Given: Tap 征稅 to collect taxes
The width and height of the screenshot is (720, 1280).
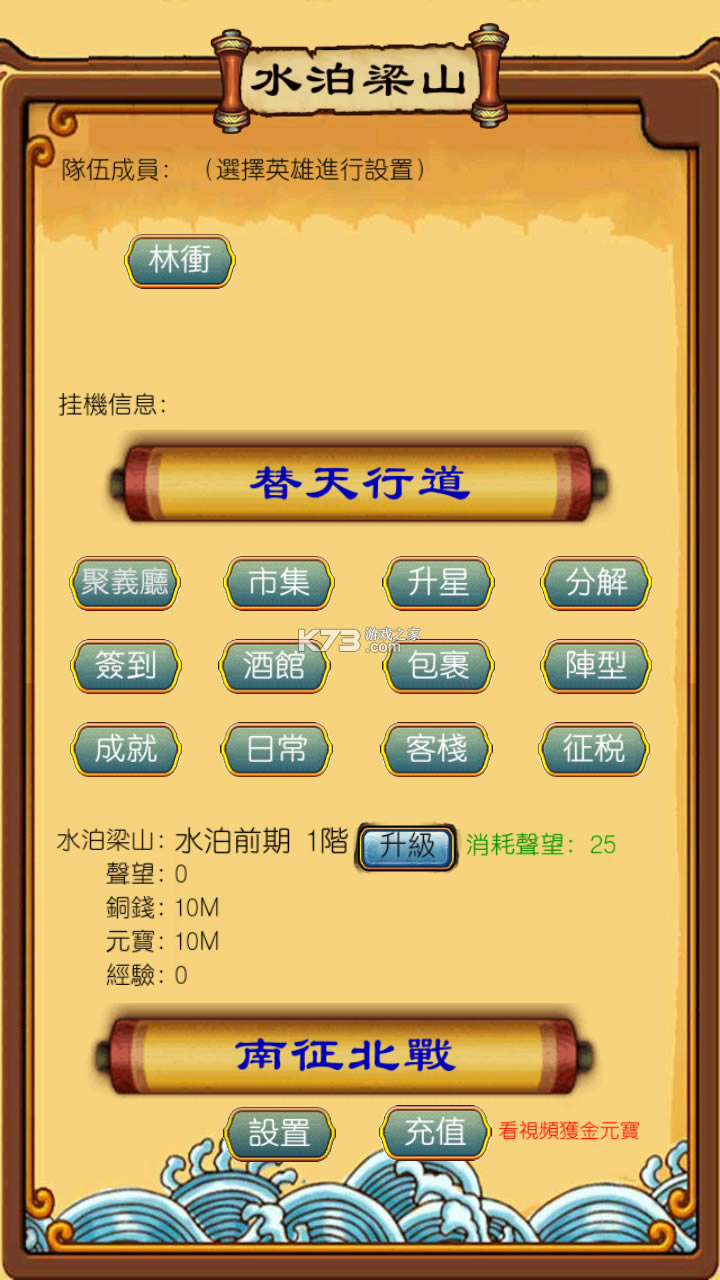Looking at the screenshot, I should tap(595, 749).
